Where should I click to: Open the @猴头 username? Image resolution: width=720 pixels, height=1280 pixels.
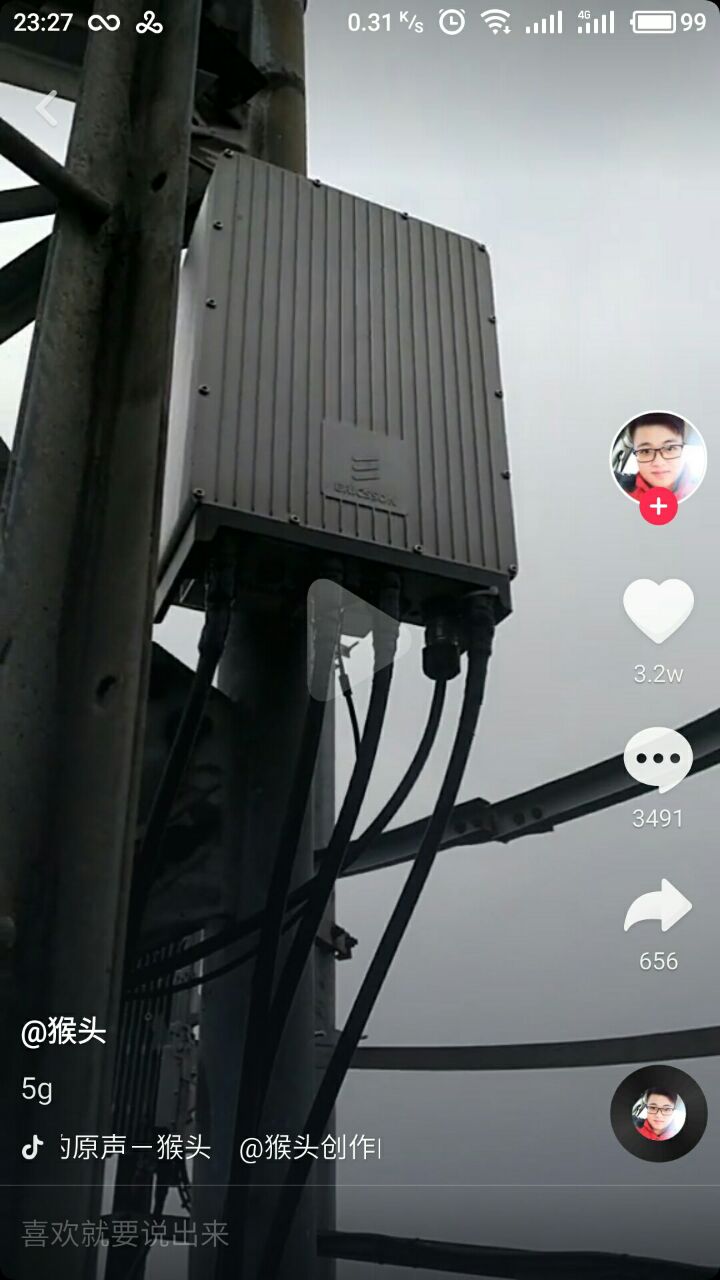coord(64,1031)
